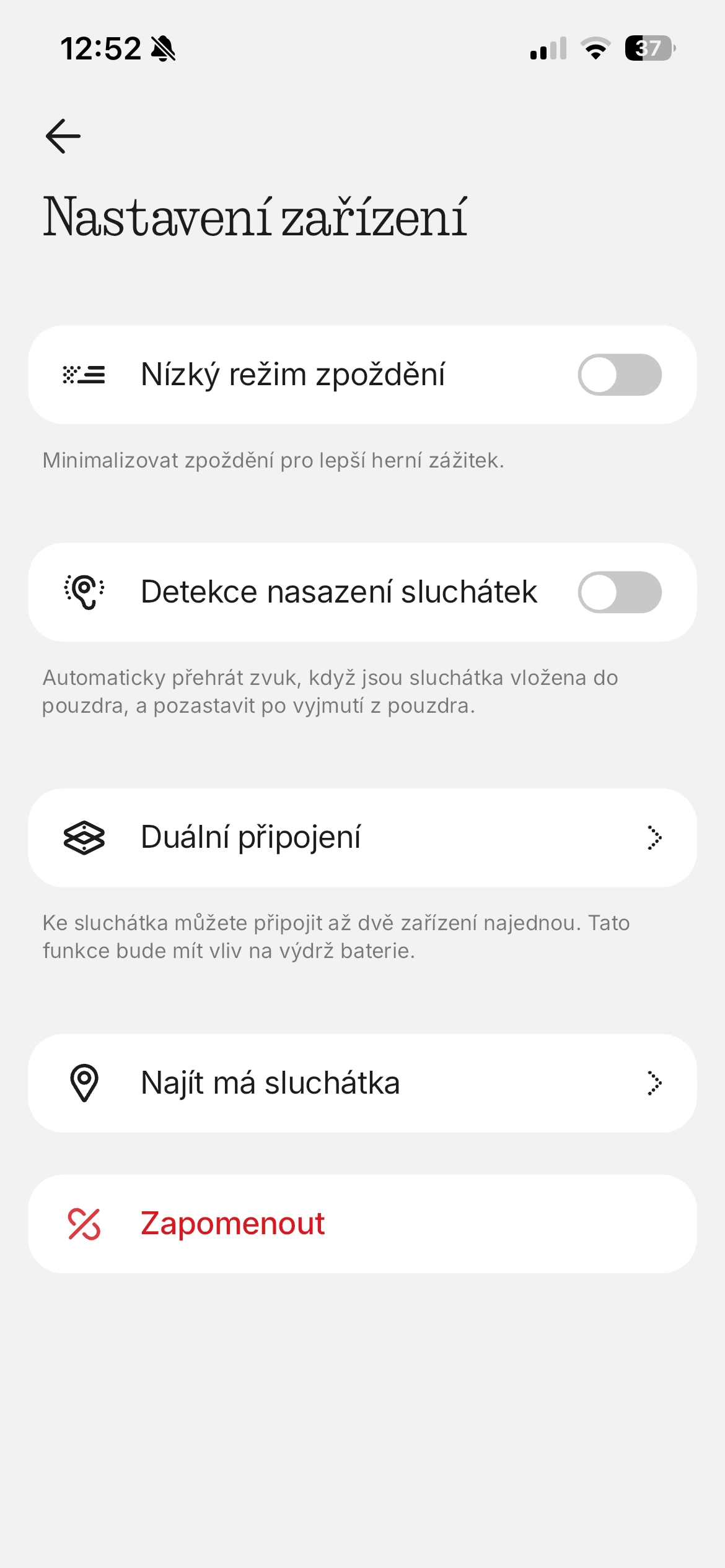Turn on Detekce nasazení sluchátek
This screenshot has height=1568, width=725.
pos(620,592)
